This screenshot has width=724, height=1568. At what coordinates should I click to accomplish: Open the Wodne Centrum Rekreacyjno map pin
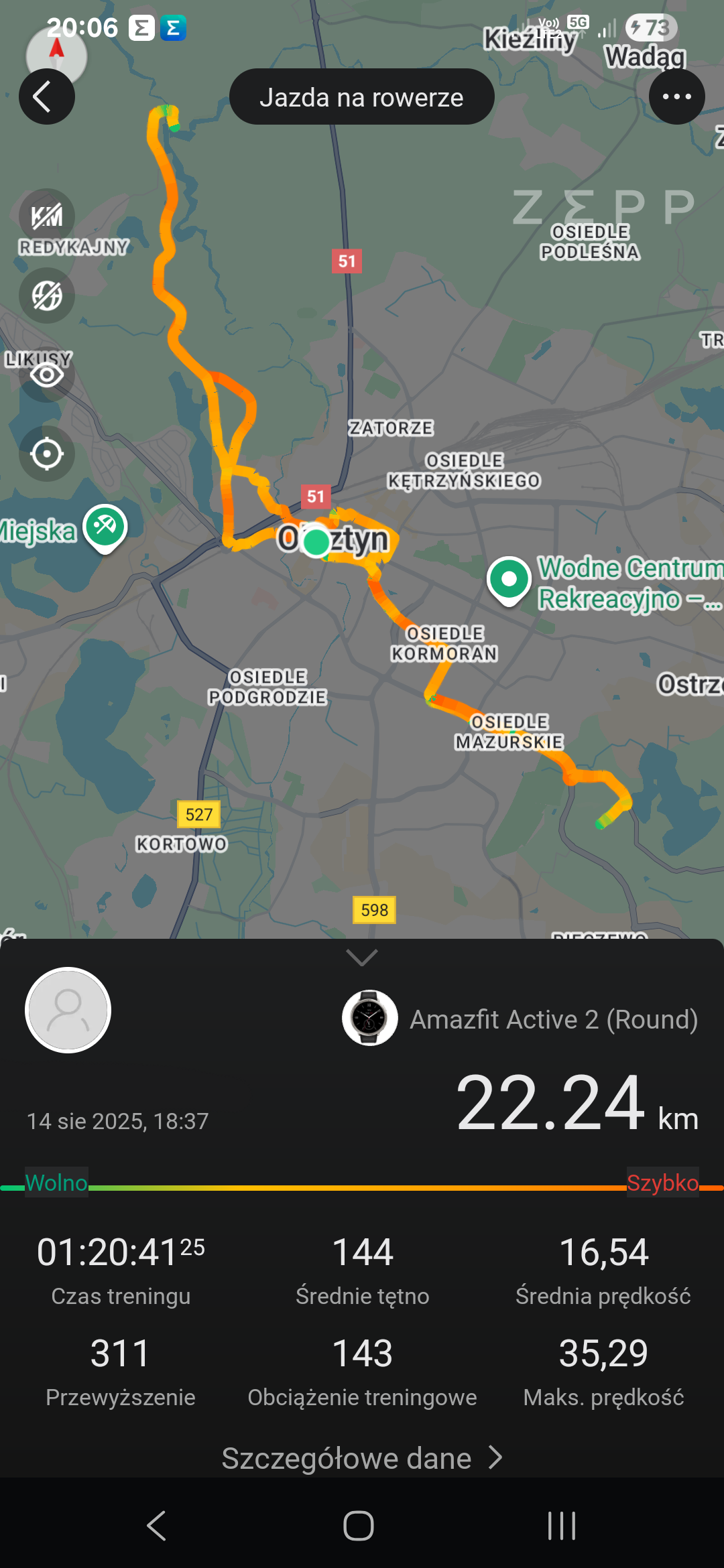point(509,580)
